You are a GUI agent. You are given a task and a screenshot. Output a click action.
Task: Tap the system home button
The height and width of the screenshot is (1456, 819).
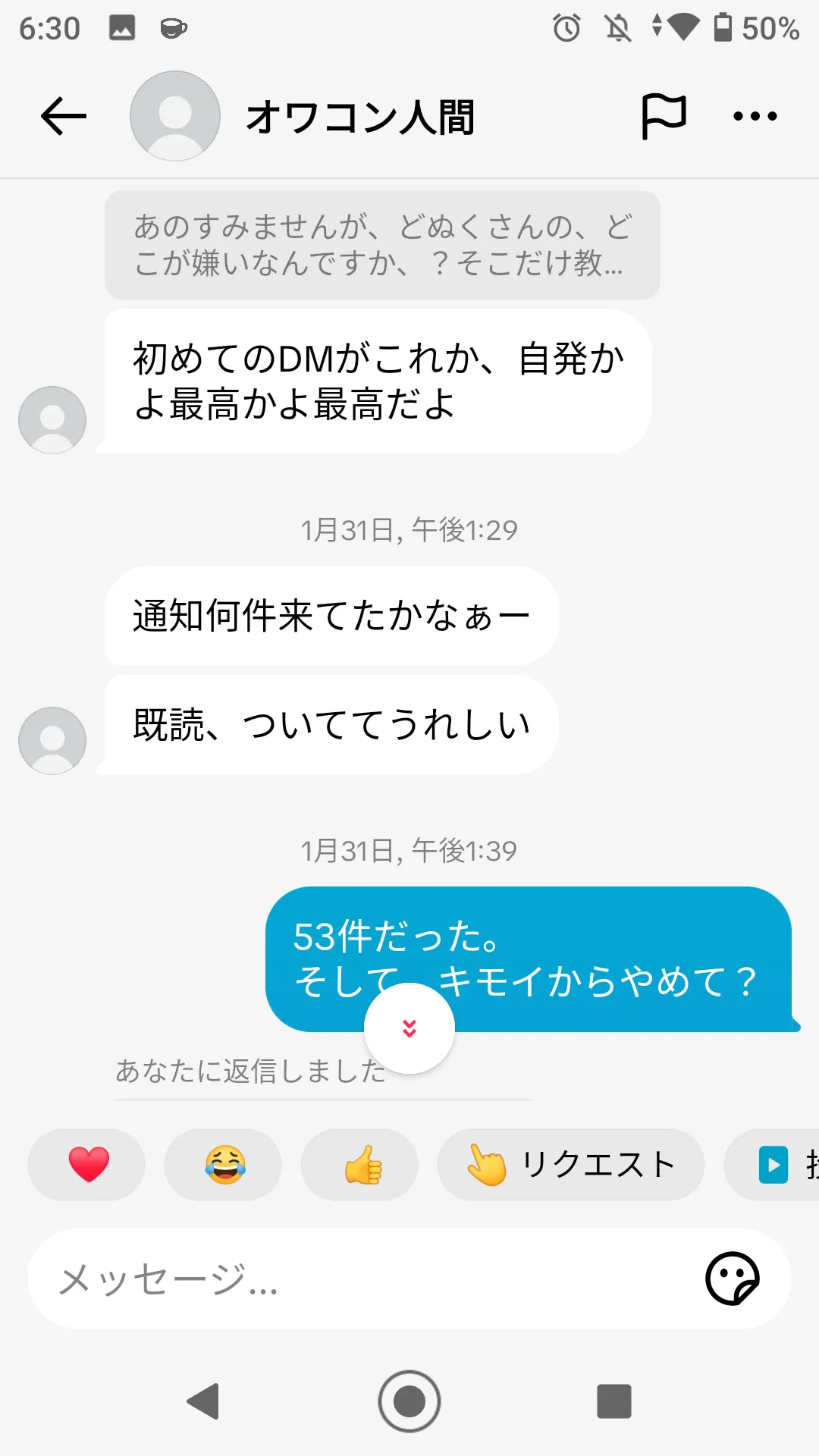409,1401
